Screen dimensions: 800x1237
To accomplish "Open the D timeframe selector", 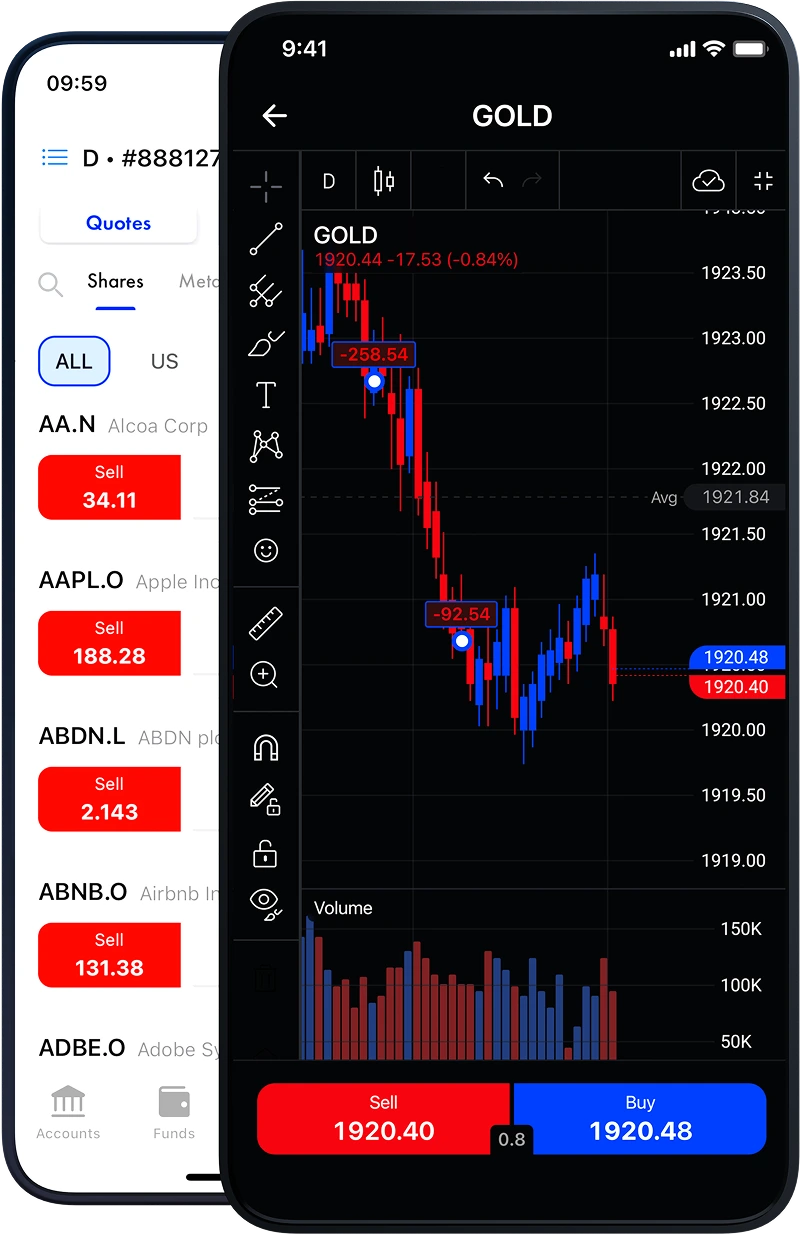I will pyautogui.click(x=329, y=180).
